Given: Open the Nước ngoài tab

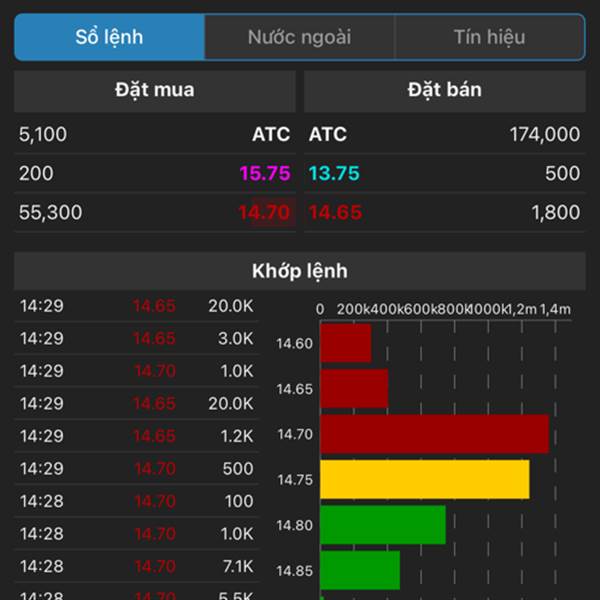Looking at the screenshot, I should pyautogui.click(x=299, y=38).
